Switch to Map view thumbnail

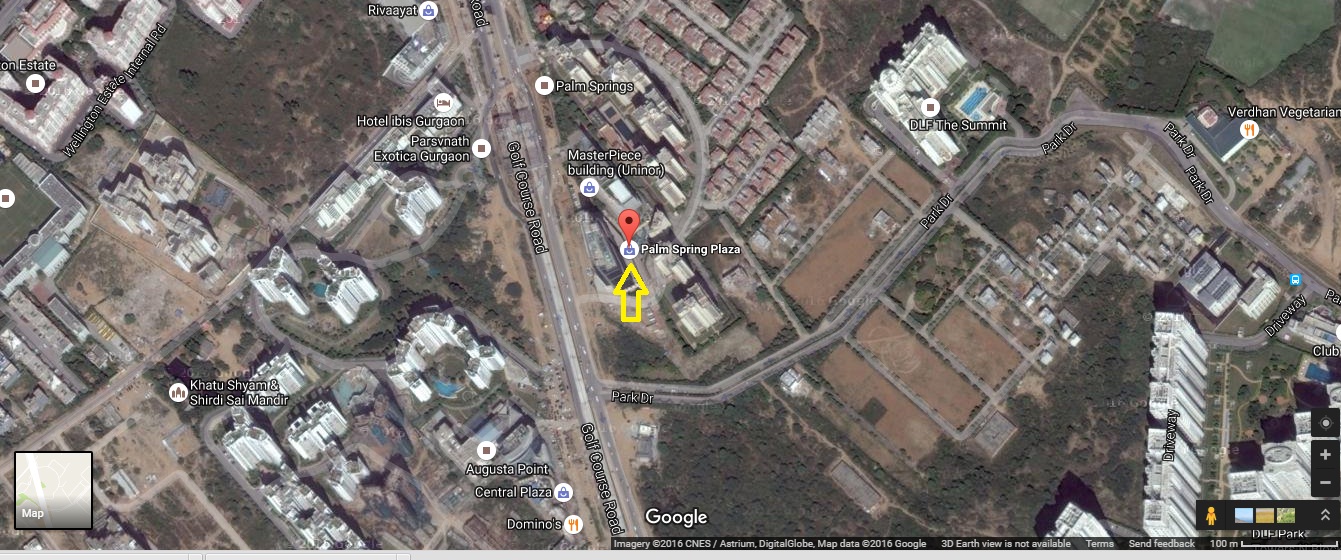tap(53, 490)
